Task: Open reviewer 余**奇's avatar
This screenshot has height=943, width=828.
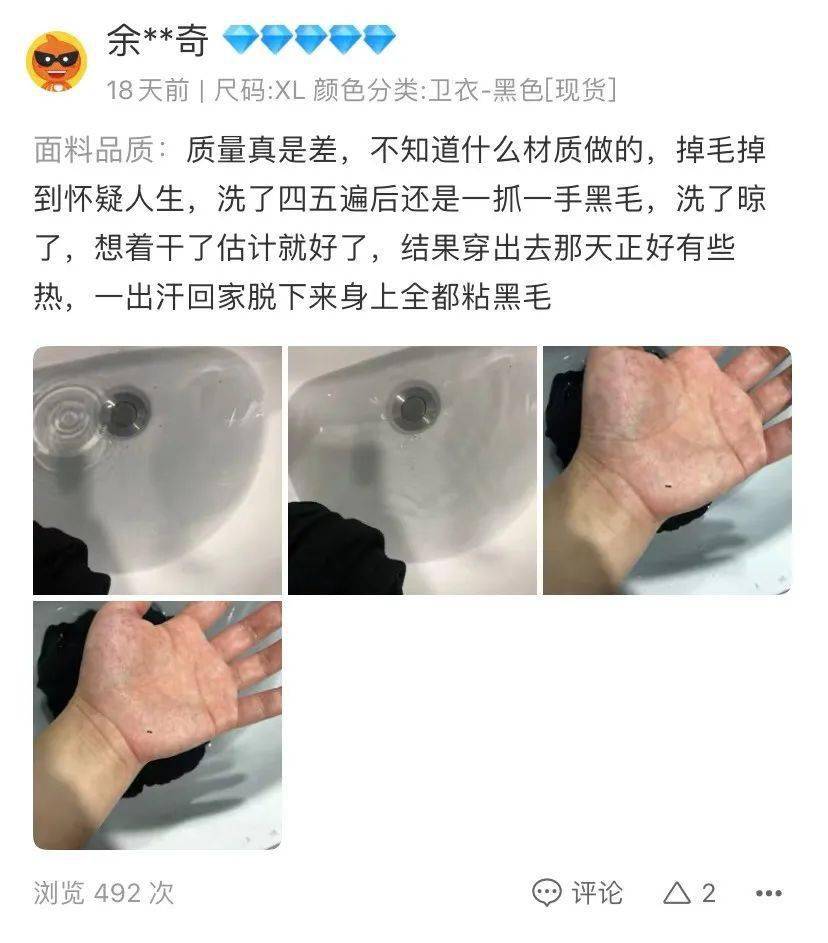Action: tap(56, 62)
